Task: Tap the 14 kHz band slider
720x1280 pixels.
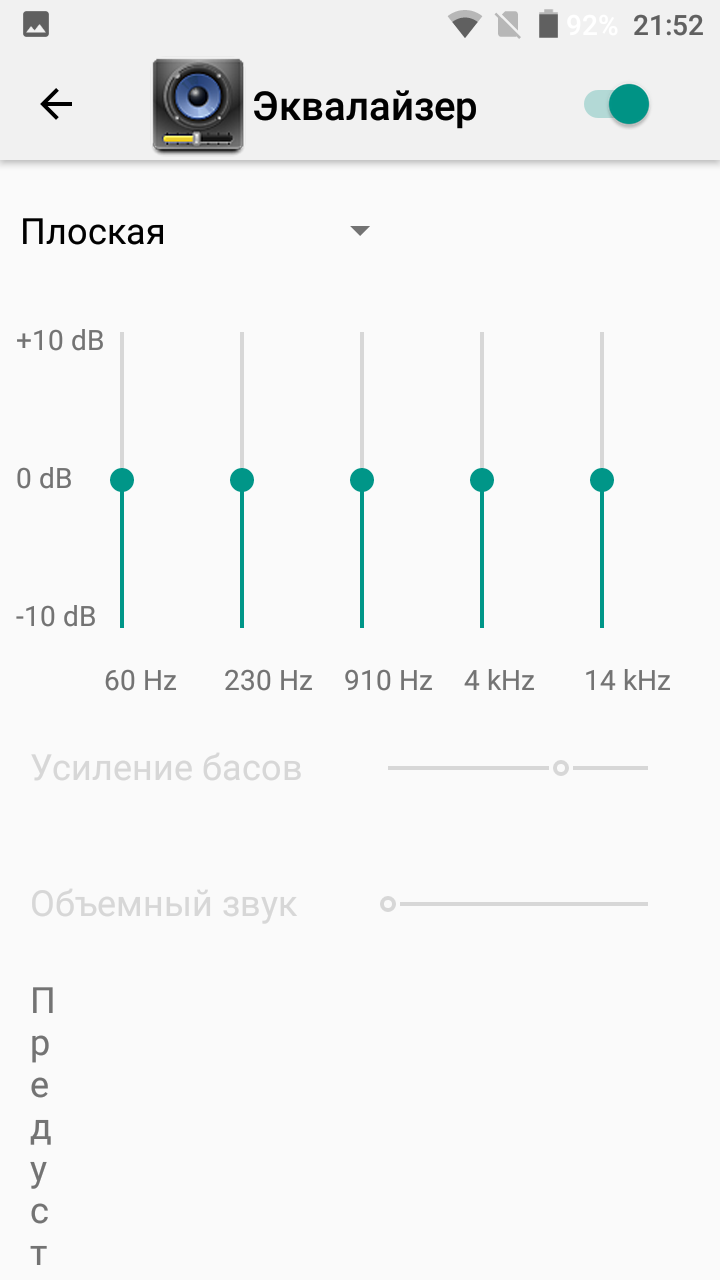Action: pos(602,480)
